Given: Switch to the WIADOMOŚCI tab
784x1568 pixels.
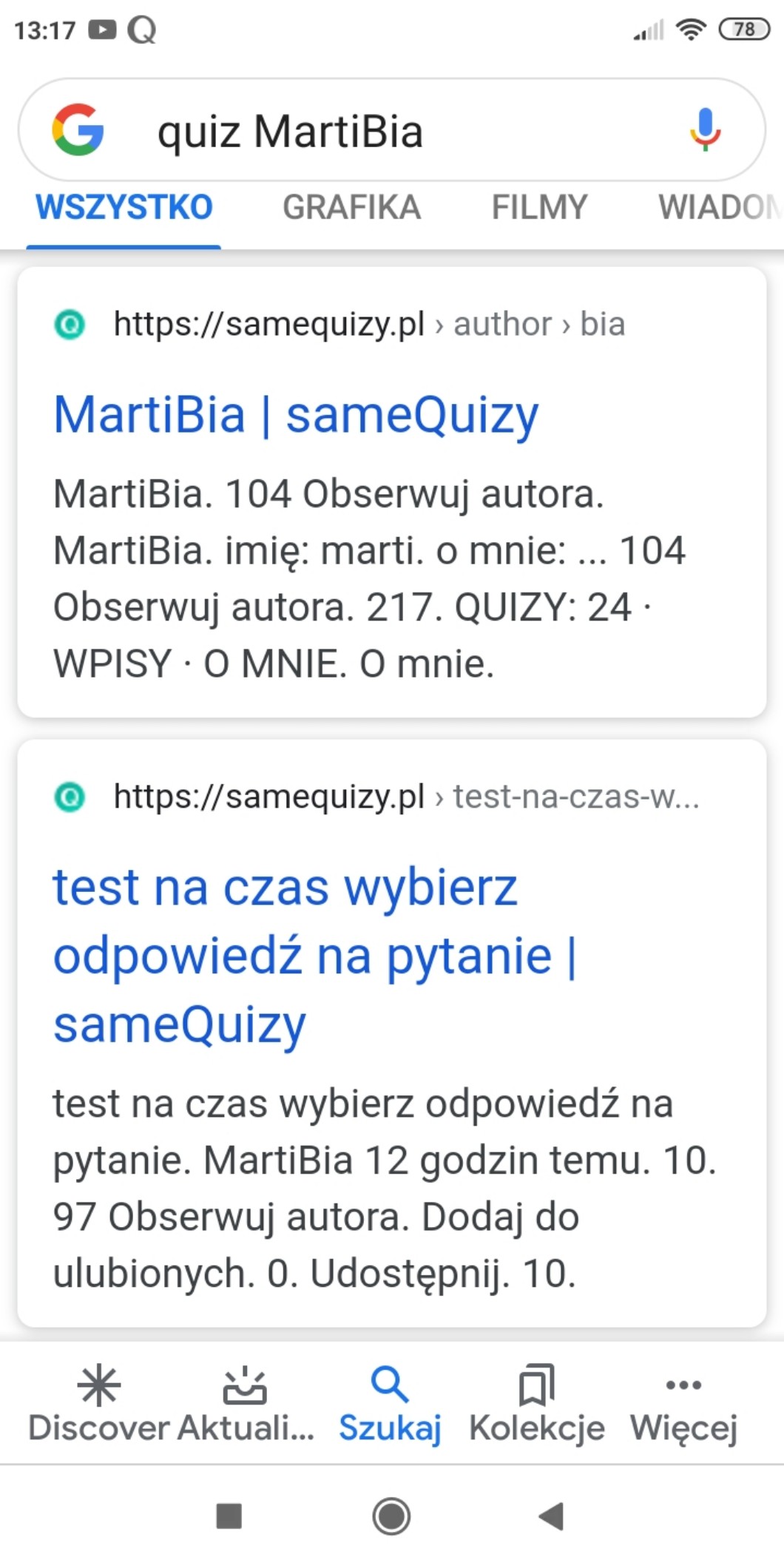Looking at the screenshot, I should point(717,208).
